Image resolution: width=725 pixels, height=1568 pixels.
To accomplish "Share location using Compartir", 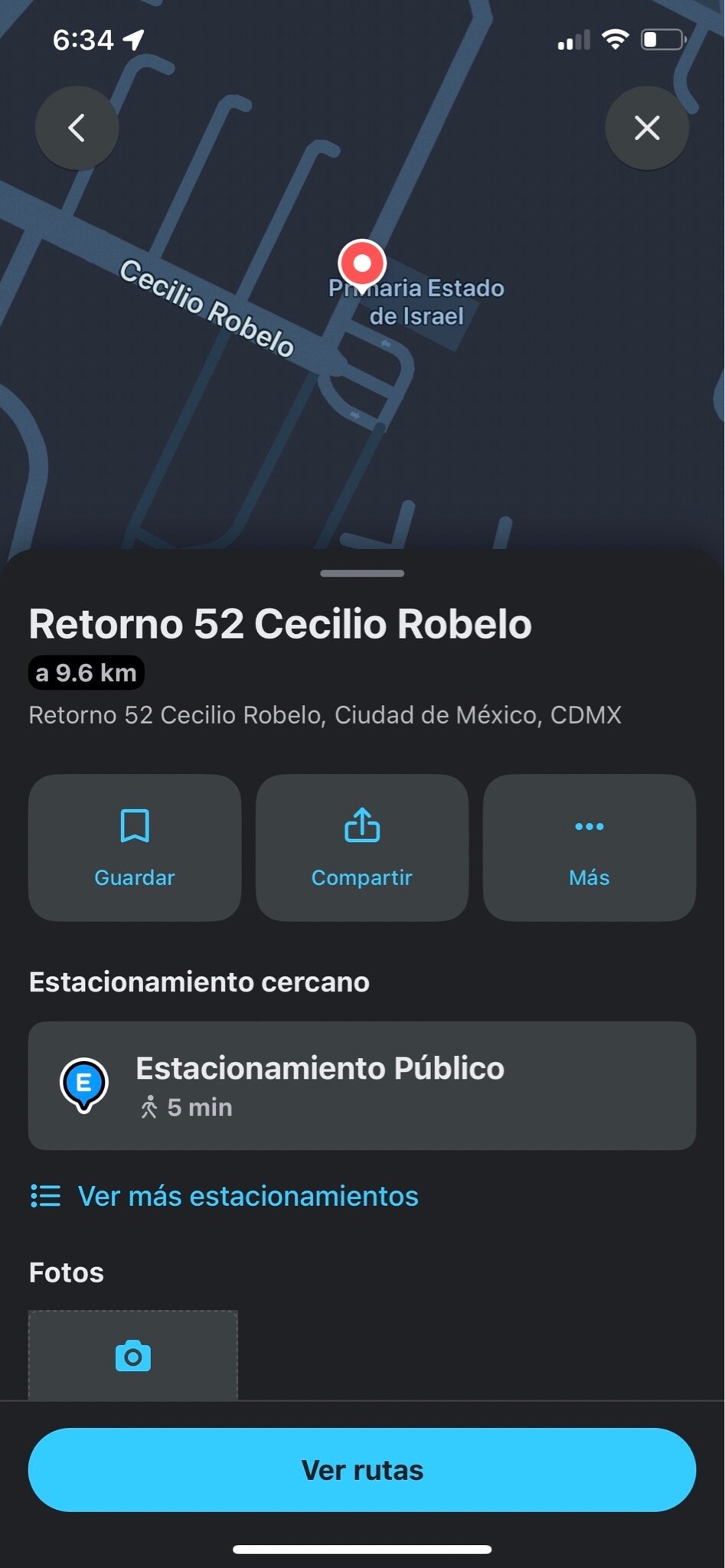I will (x=362, y=848).
